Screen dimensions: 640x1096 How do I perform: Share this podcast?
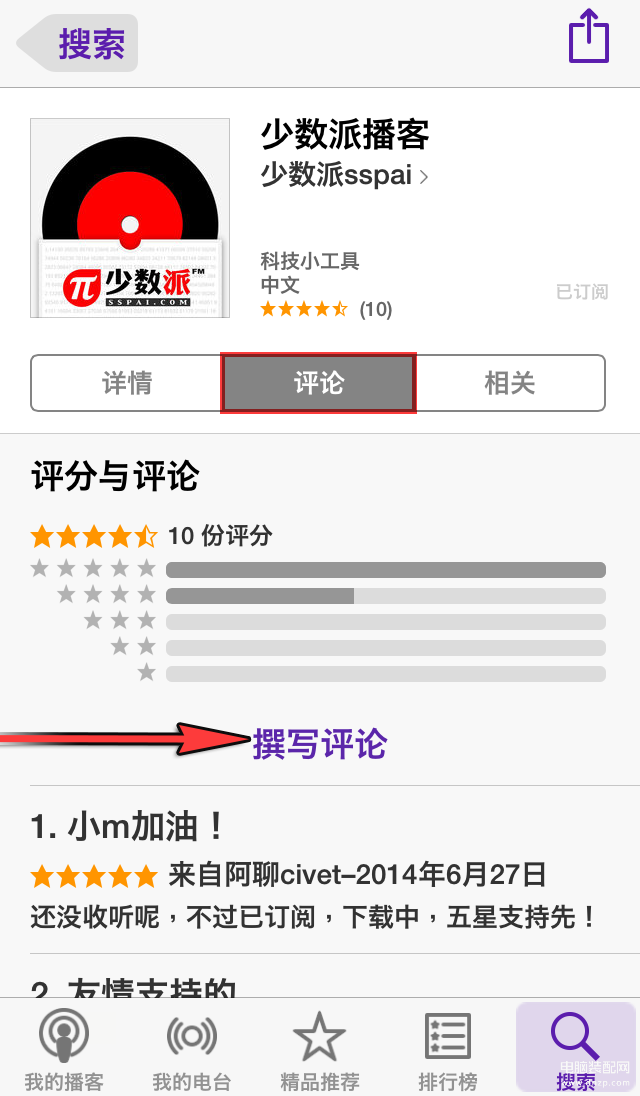point(588,36)
